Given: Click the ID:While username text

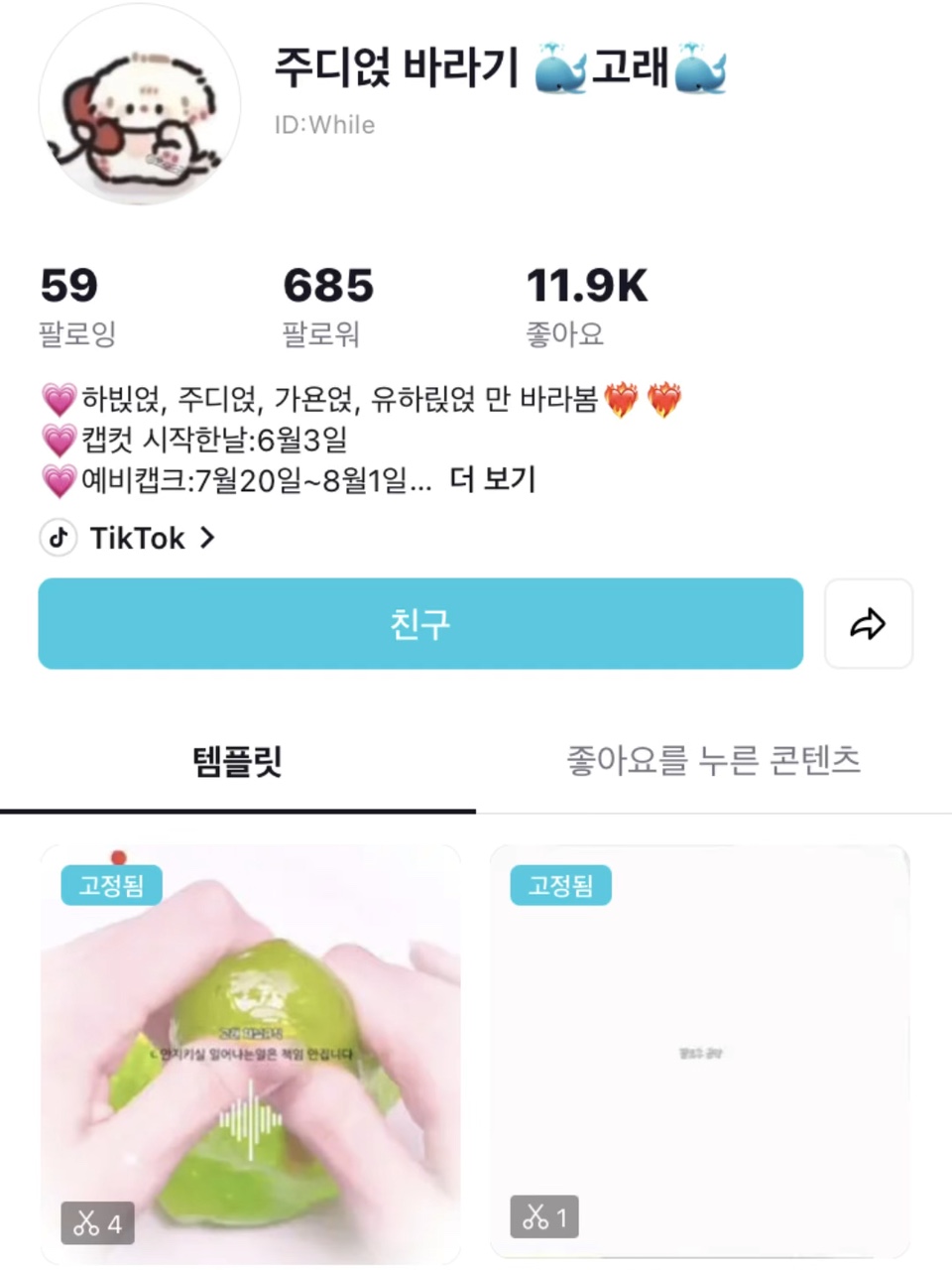Looking at the screenshot, I should tap(323, 125).
